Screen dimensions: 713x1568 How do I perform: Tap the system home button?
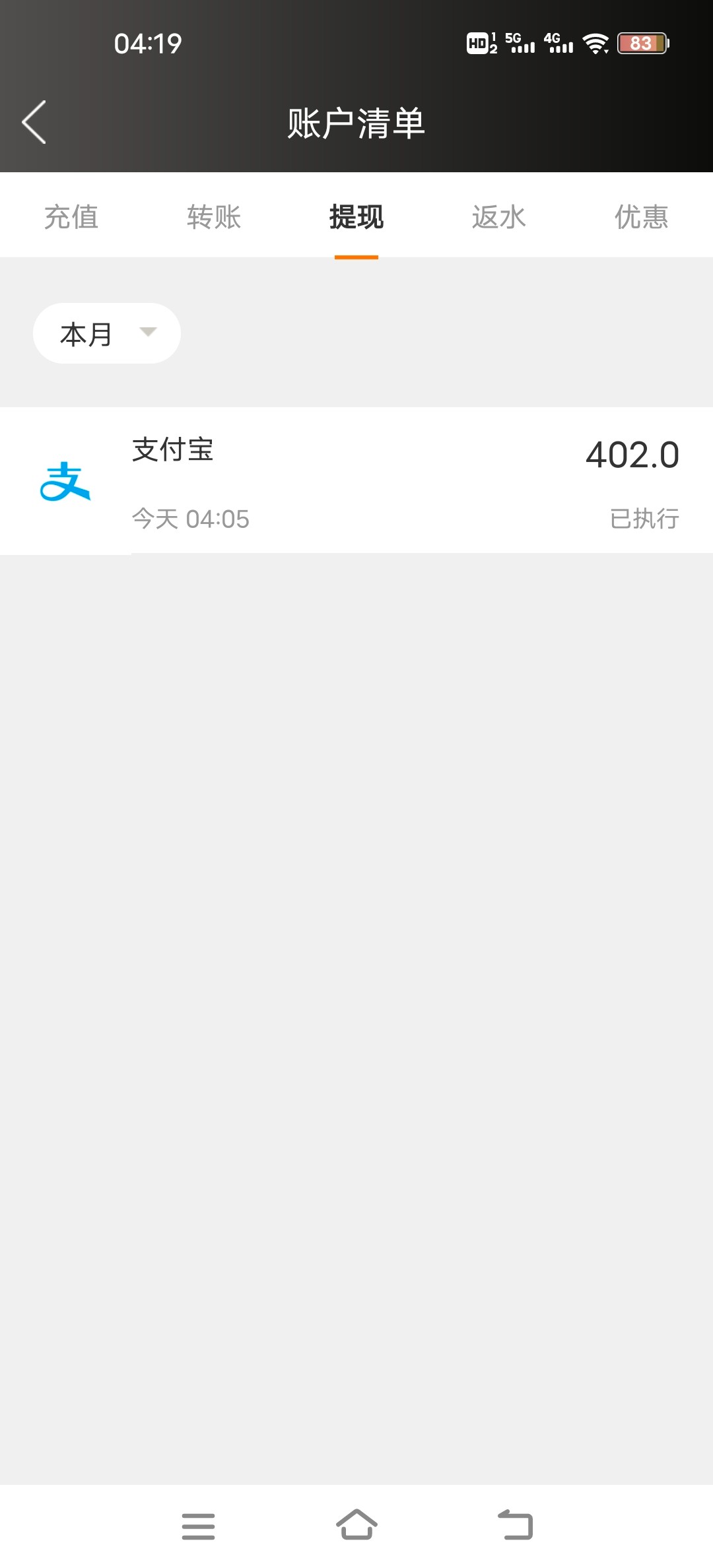[356, 1525]
